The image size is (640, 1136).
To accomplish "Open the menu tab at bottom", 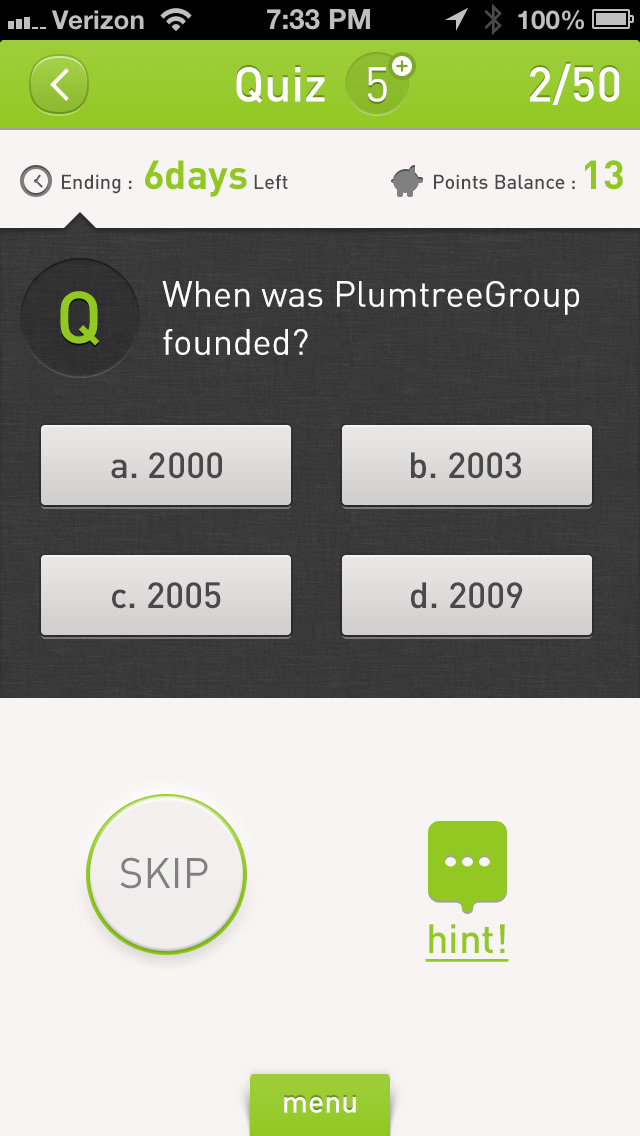I will 320,1104.
